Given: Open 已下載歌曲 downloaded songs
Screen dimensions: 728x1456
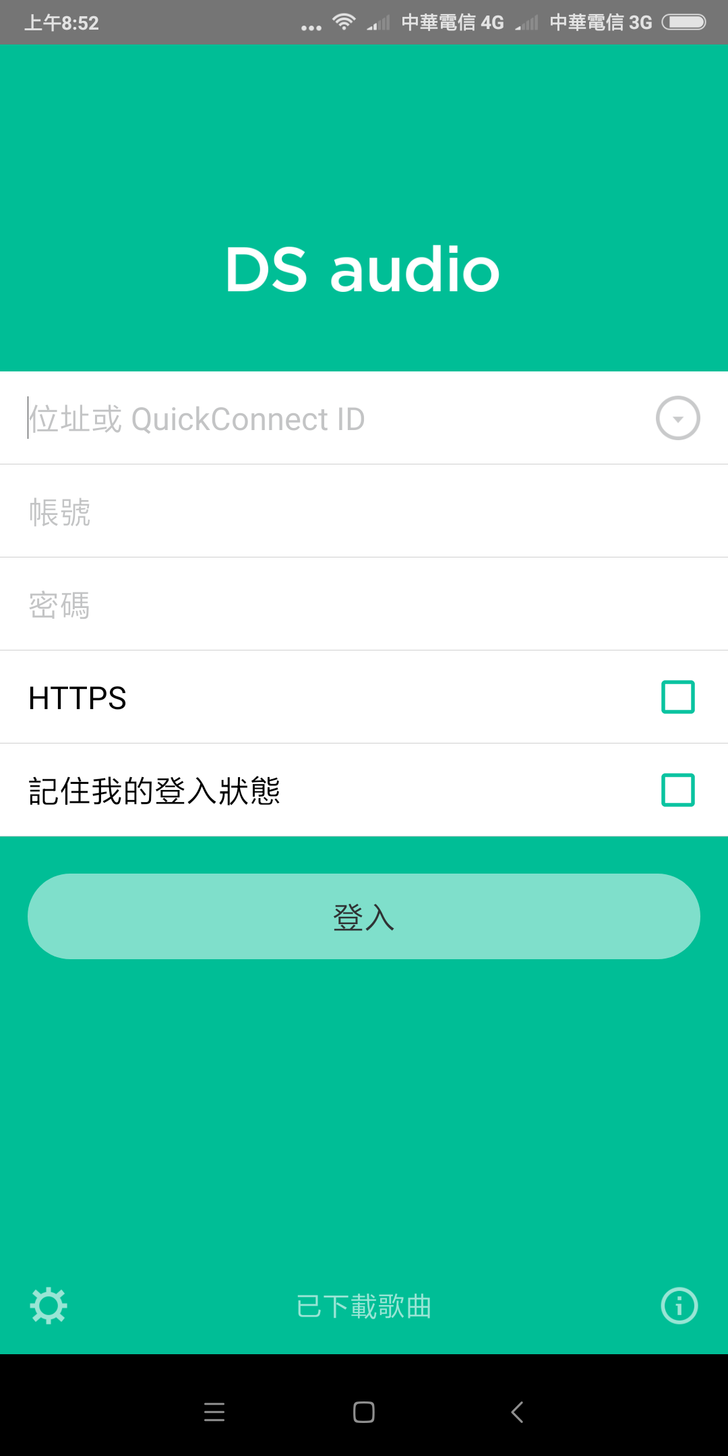Looking at the screenshot, I should (x=364, y=1306).
